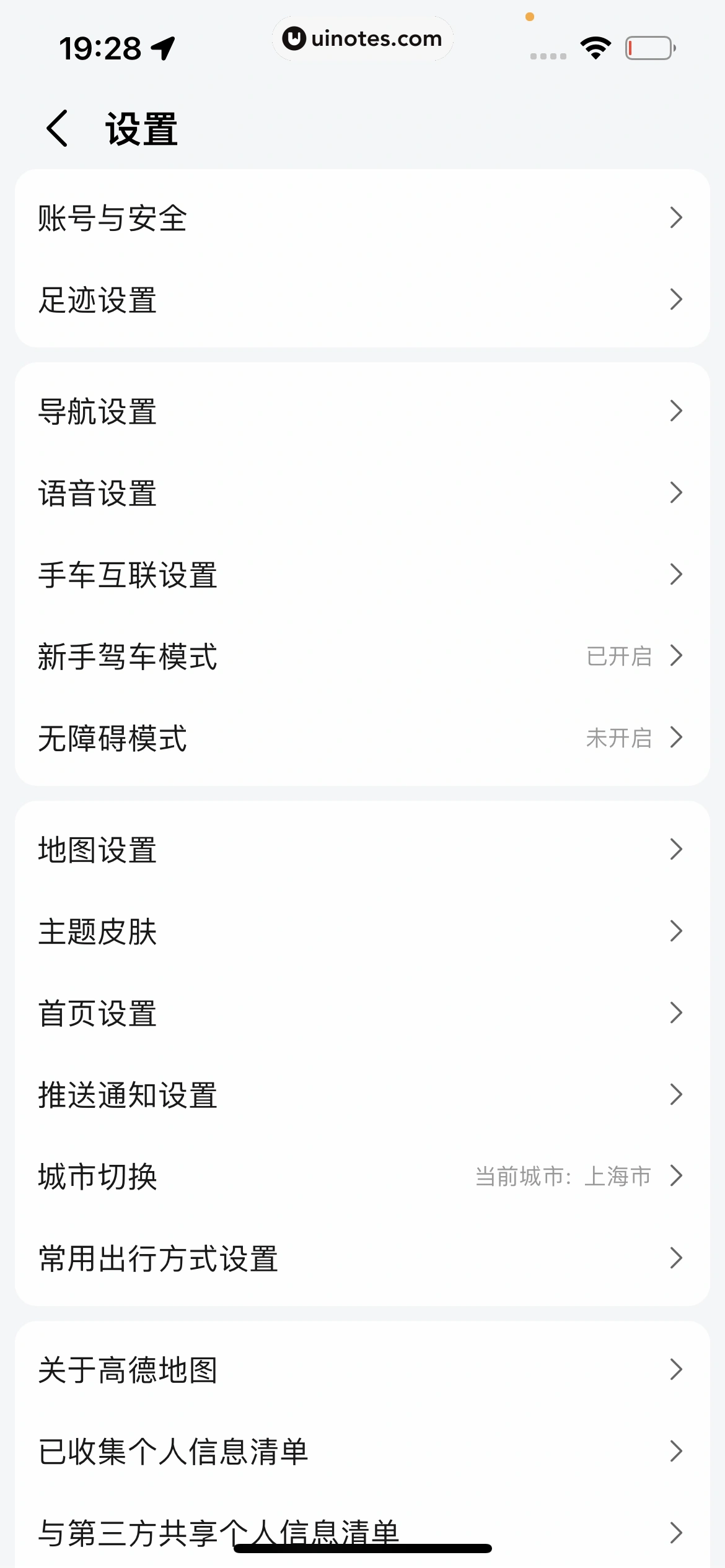Open 已收集个人信息清单
Screen dimensions: 725x1568
(362, 1451)
